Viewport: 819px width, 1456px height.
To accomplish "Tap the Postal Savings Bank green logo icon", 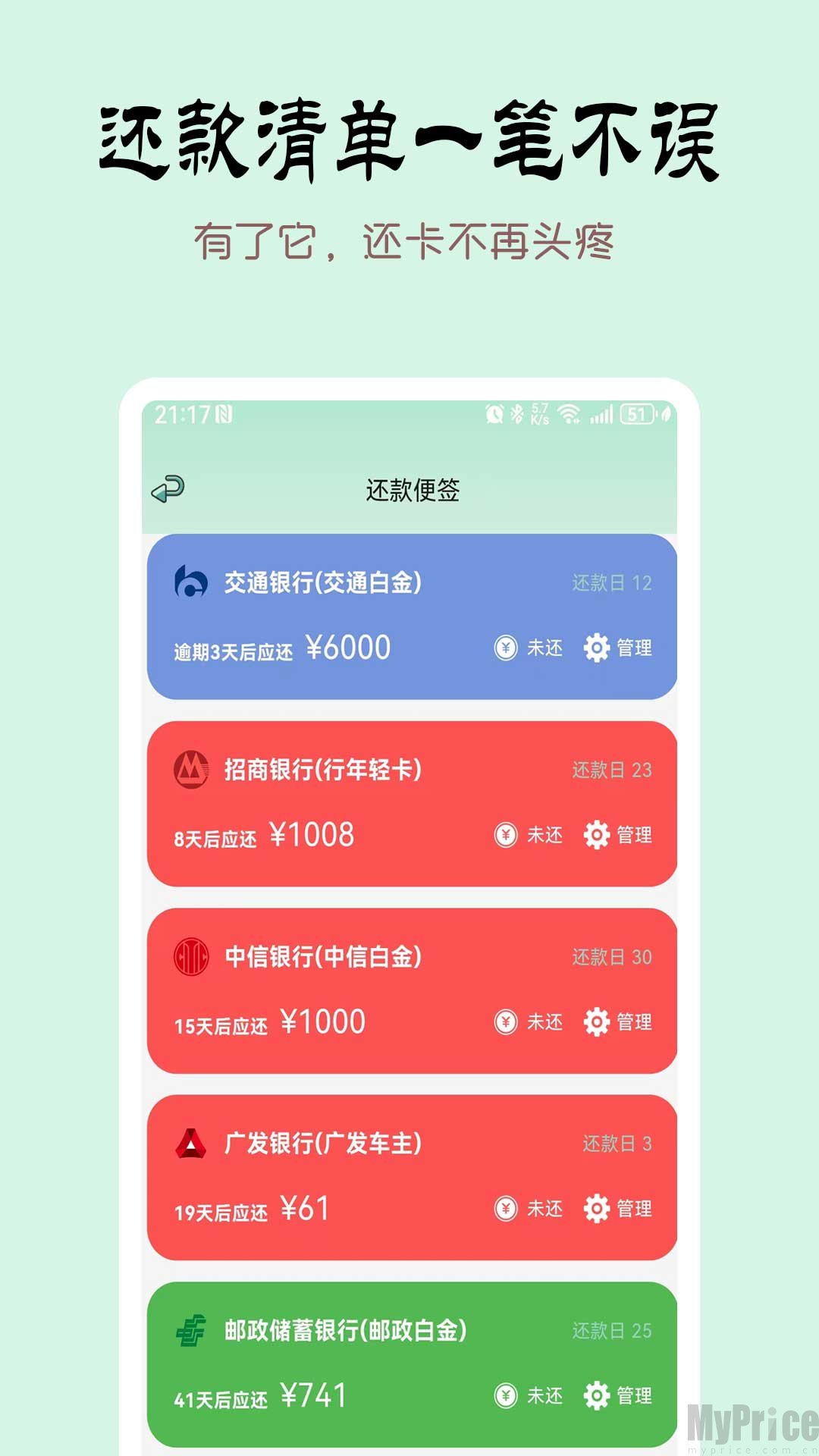I will tap(192, 1329).
